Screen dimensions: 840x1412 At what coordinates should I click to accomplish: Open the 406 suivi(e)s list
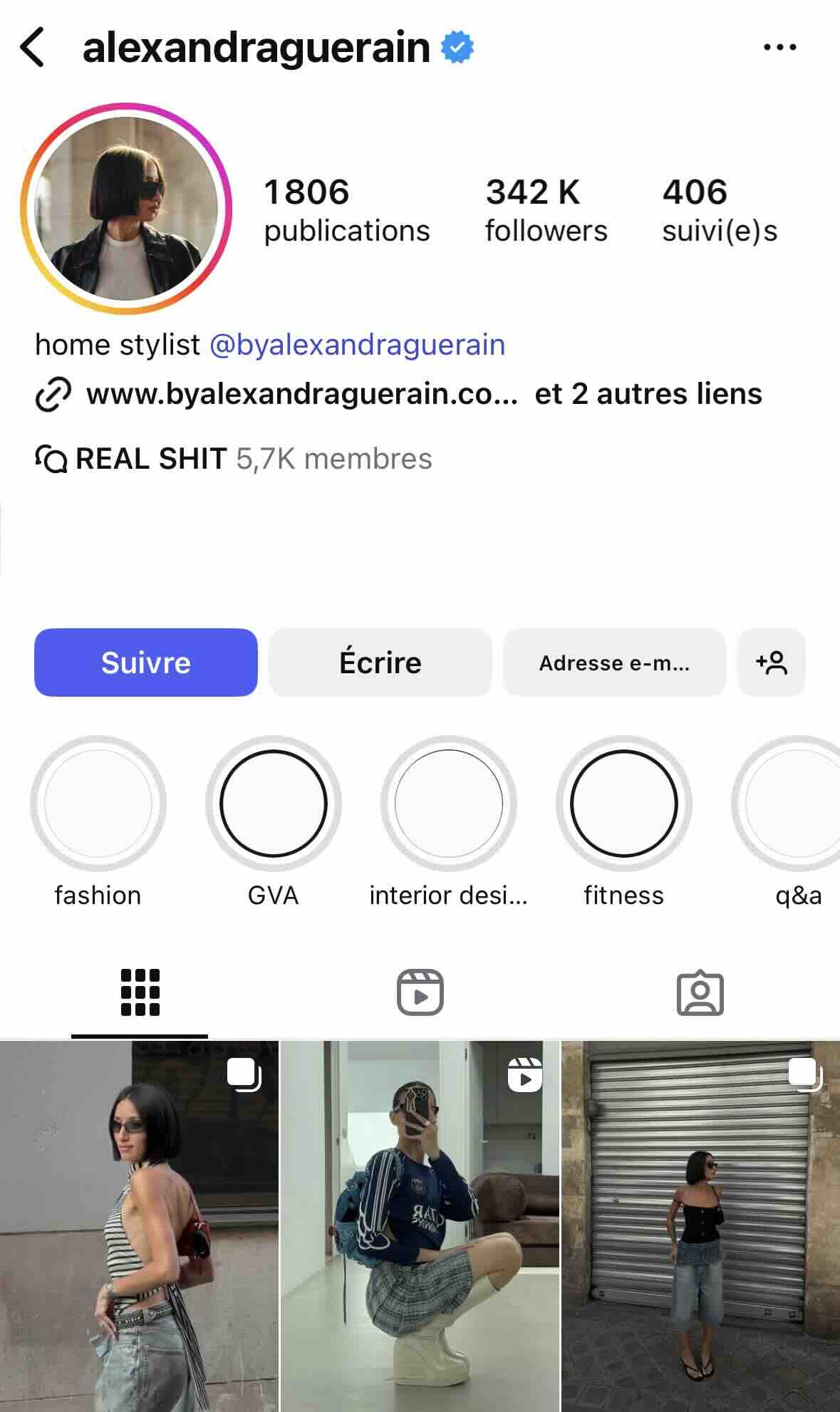pos(719,210)
